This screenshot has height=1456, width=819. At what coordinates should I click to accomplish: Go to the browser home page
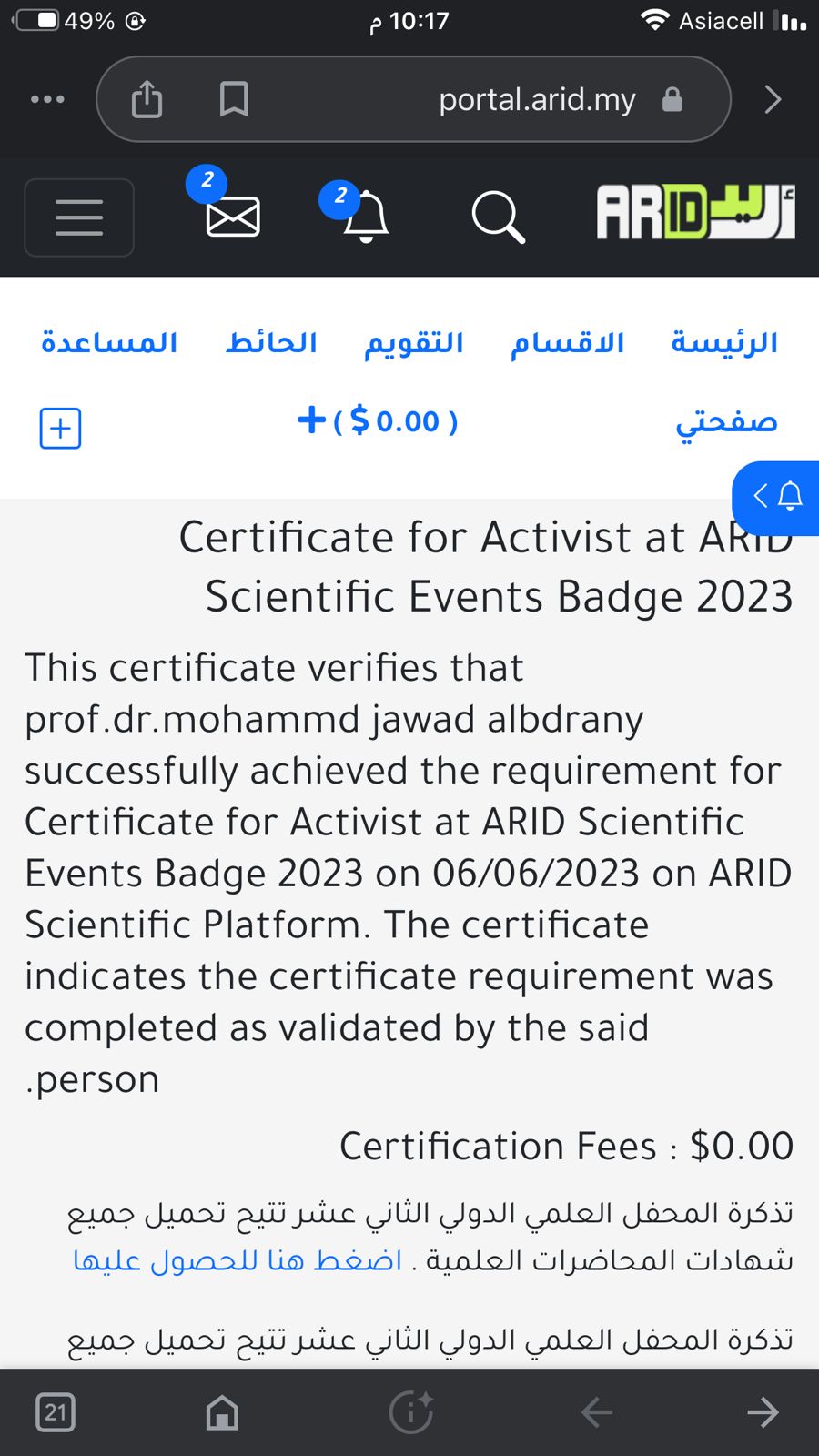222,1412
